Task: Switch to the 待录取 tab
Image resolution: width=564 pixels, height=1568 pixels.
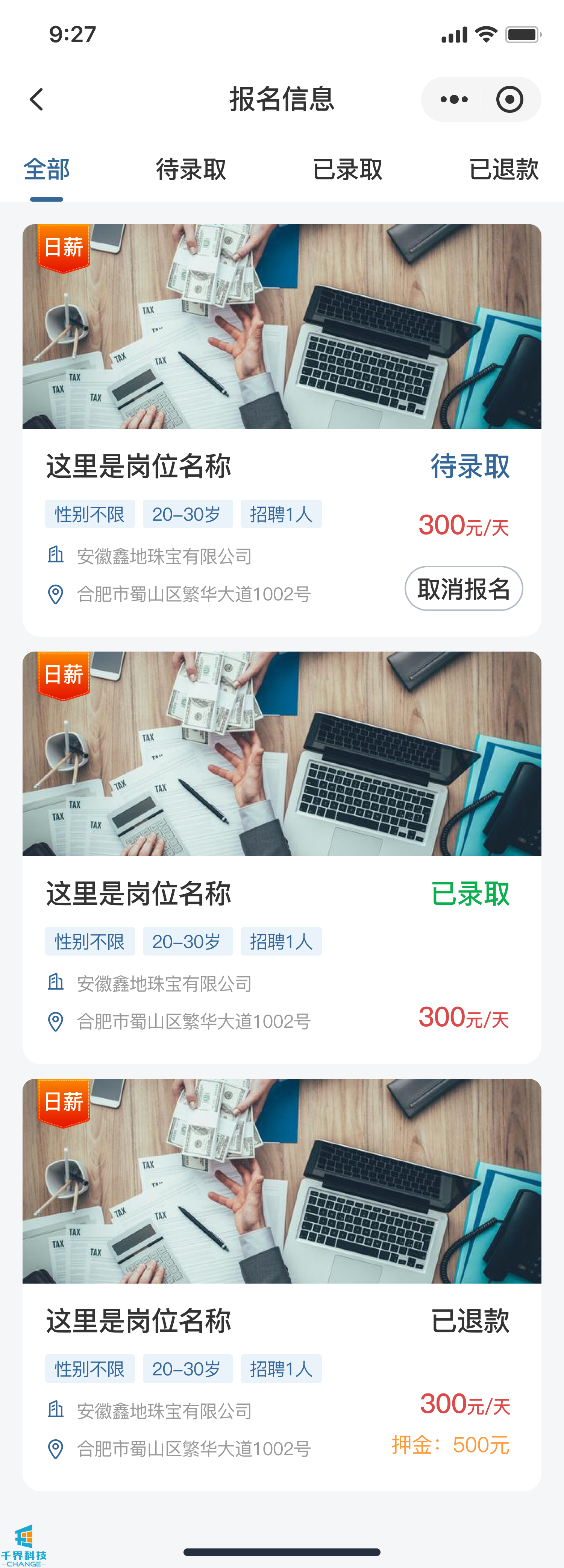Action: 191,169
